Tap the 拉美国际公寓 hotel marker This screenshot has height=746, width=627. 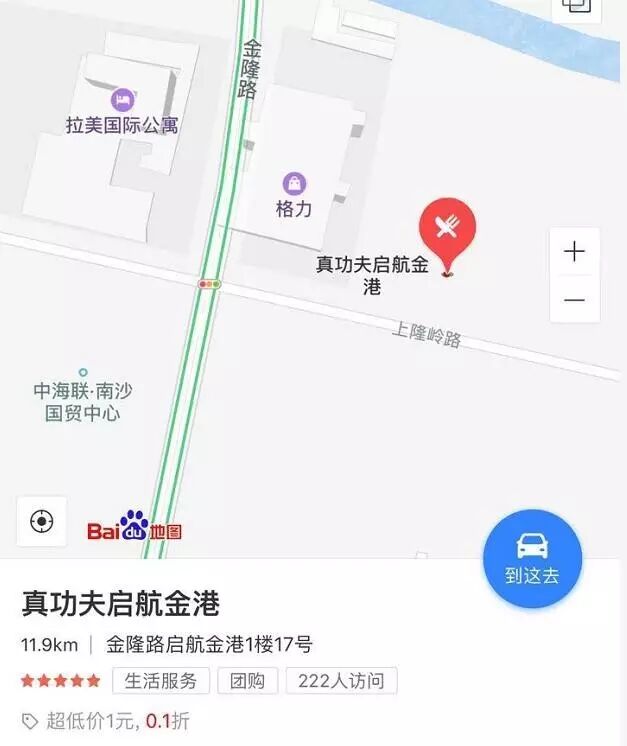tap(123, 100)
